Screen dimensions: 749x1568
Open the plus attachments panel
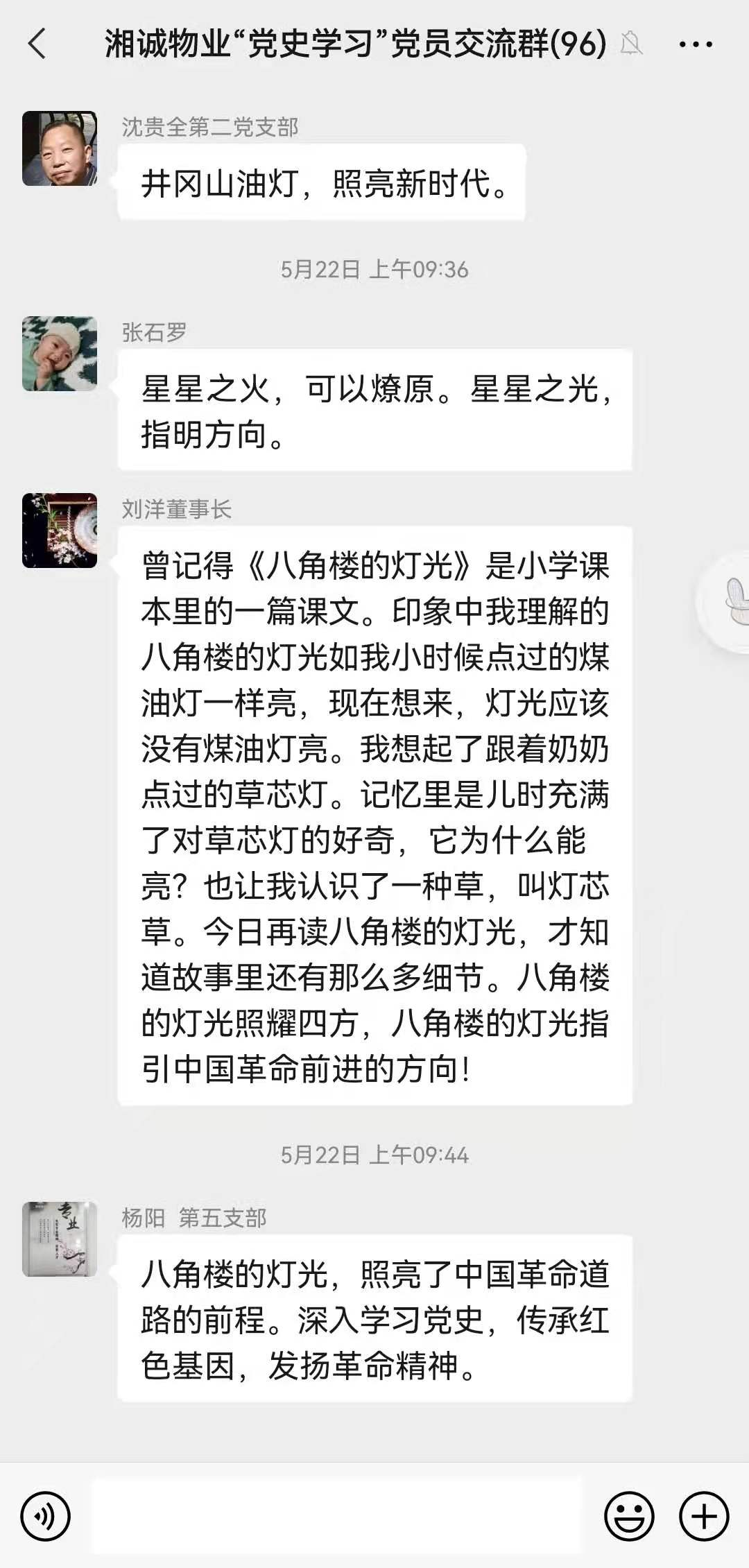point(703,1517)
